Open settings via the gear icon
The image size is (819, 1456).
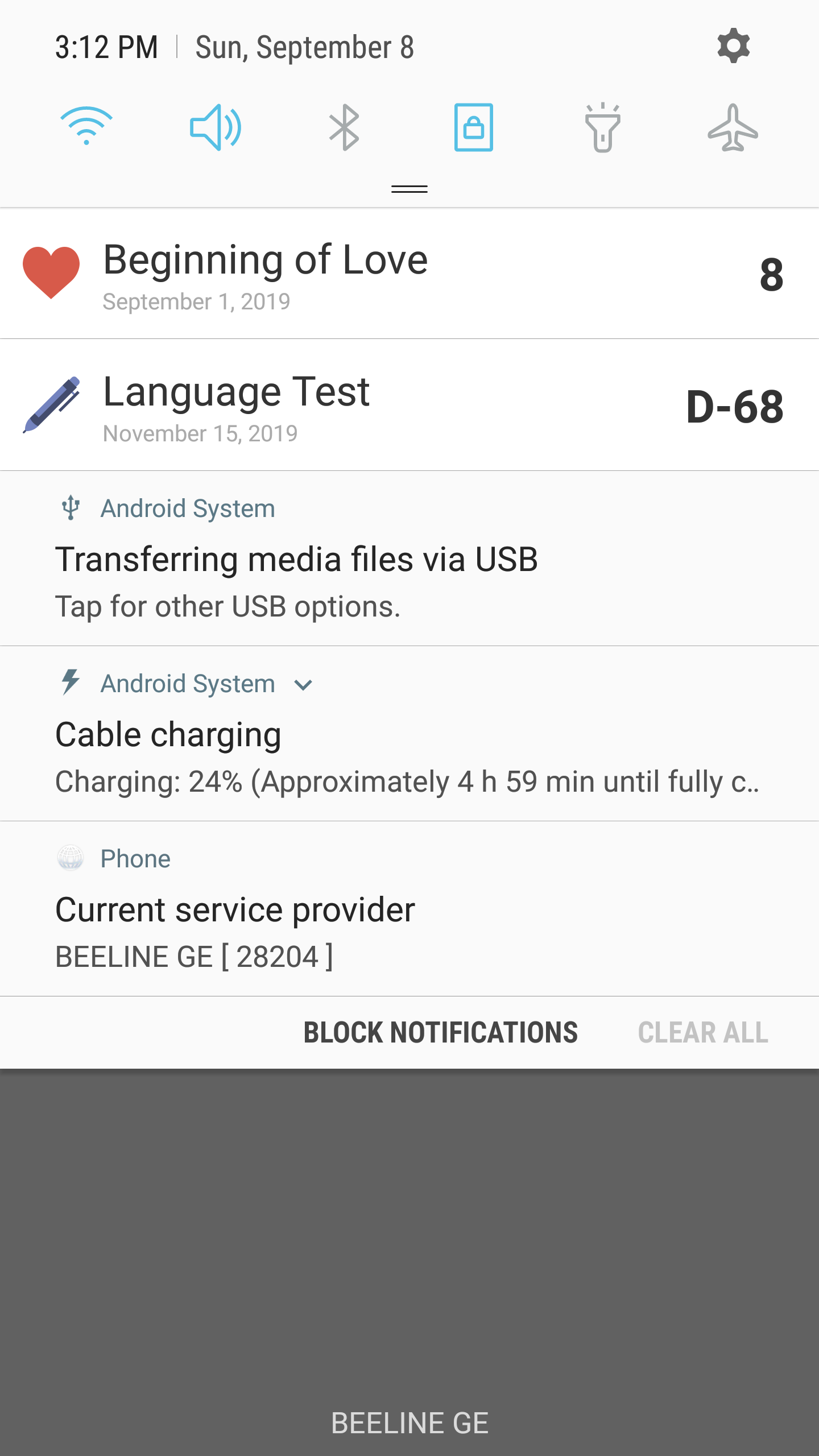[733, 46]
